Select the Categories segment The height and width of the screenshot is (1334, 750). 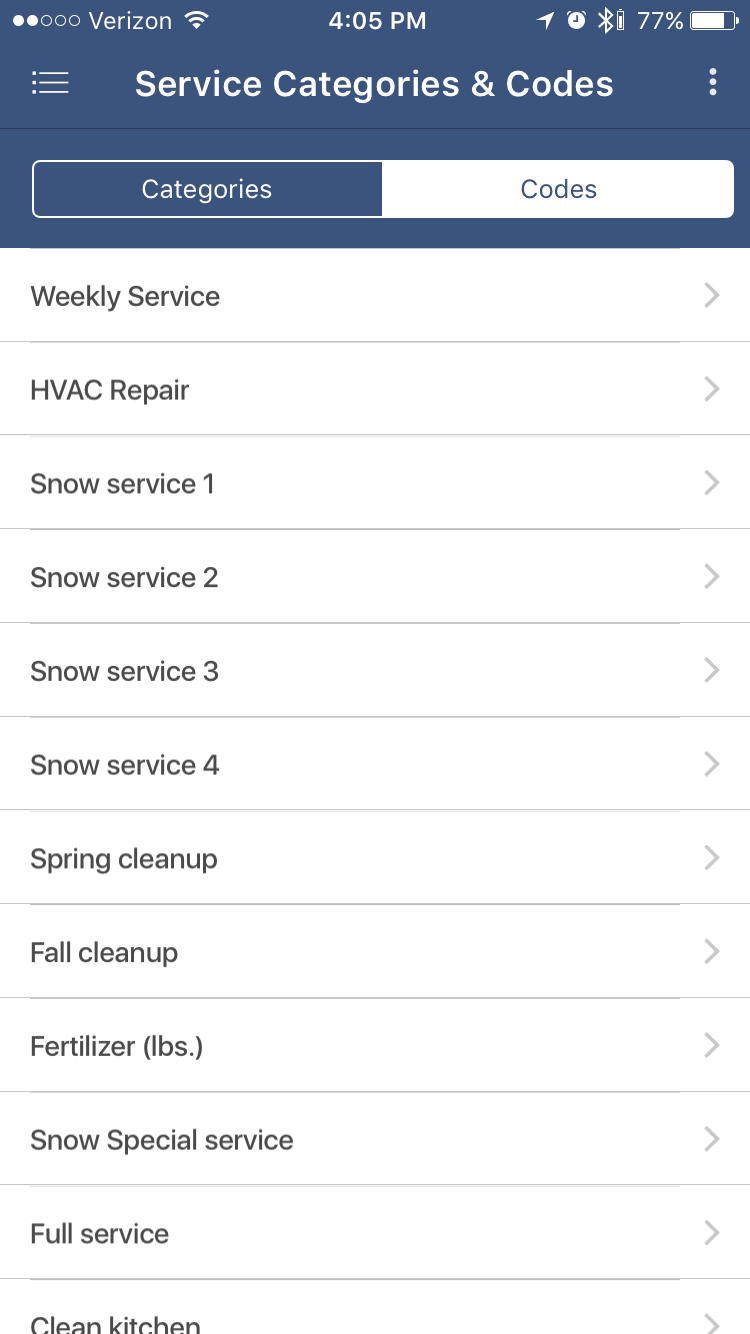coord(207,189)
